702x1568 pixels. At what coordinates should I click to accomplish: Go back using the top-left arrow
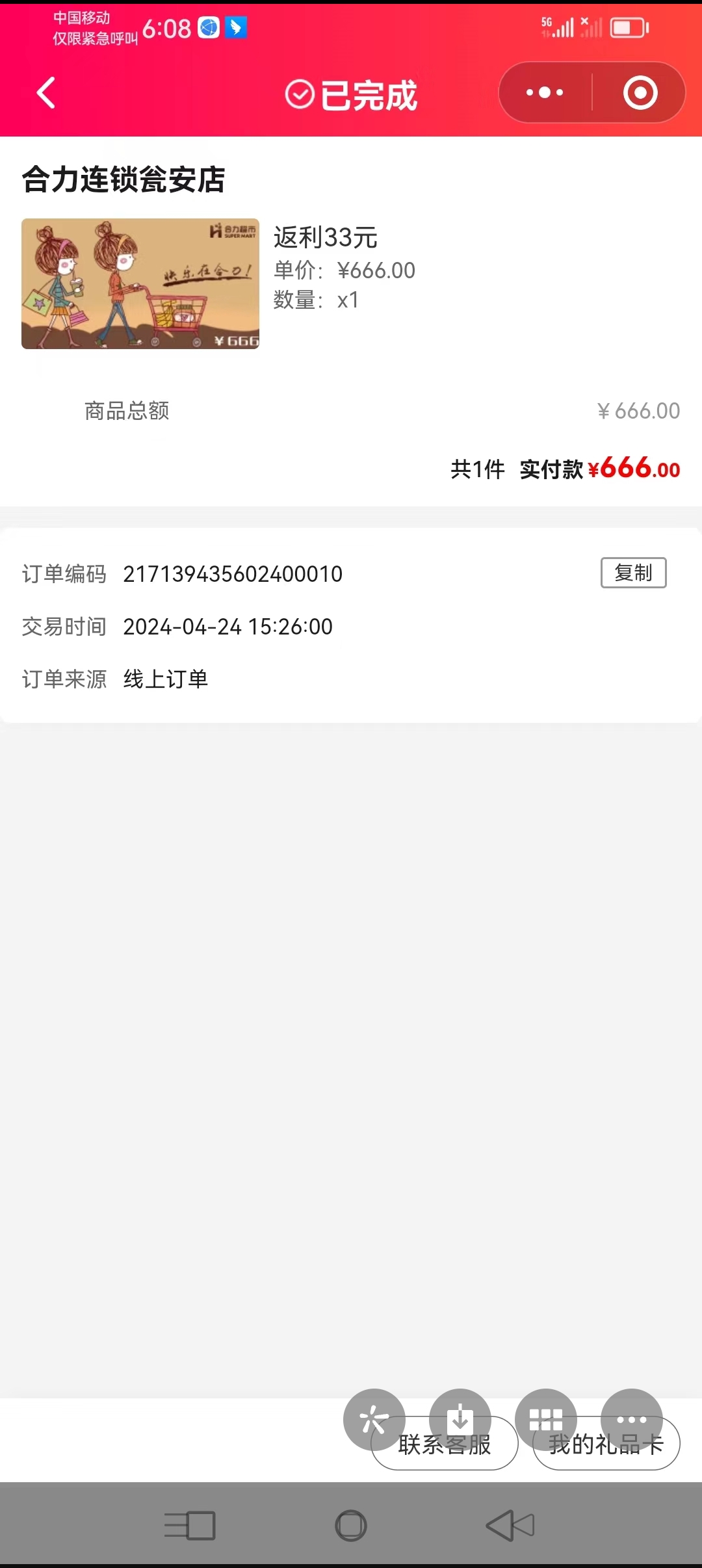point(45,93)
